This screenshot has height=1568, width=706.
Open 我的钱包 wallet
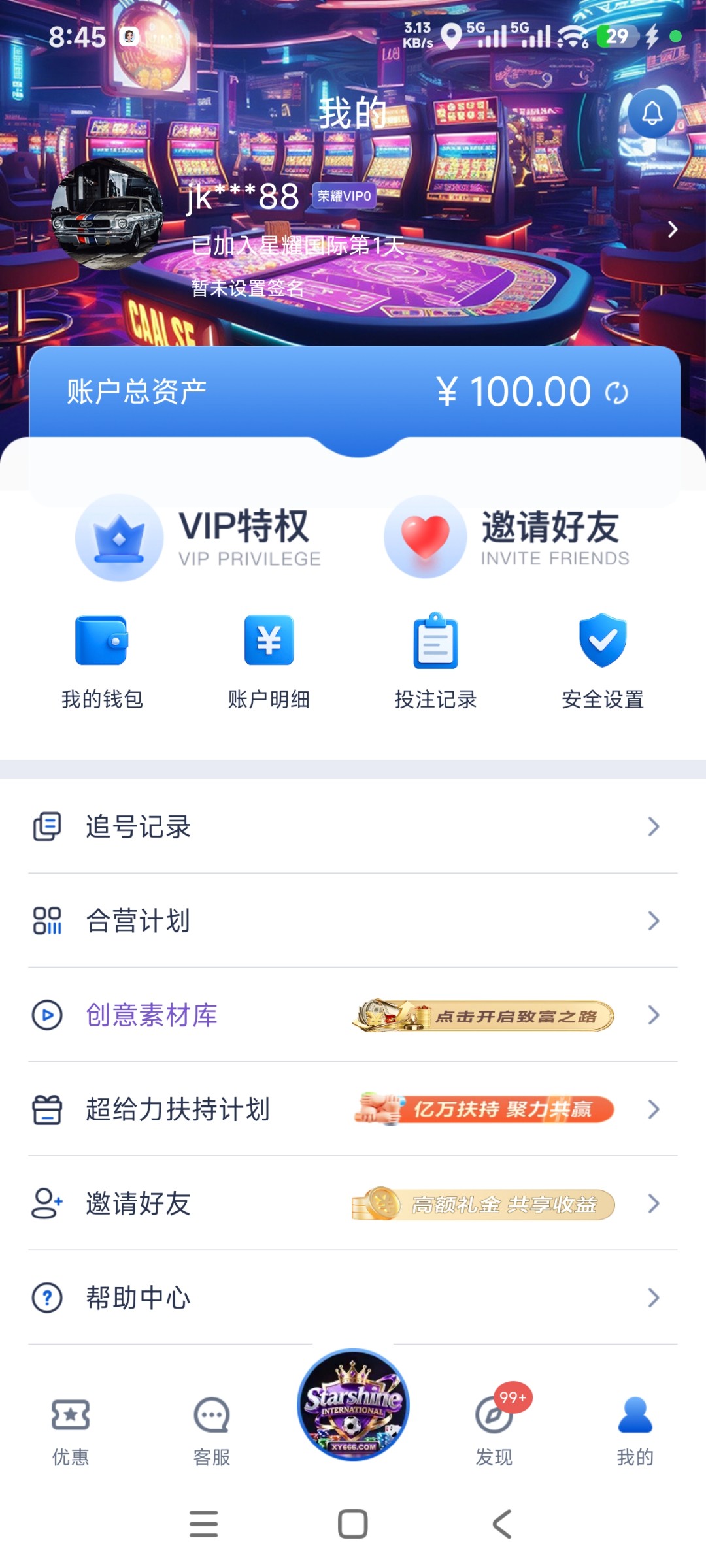click(x=102, y=661)
